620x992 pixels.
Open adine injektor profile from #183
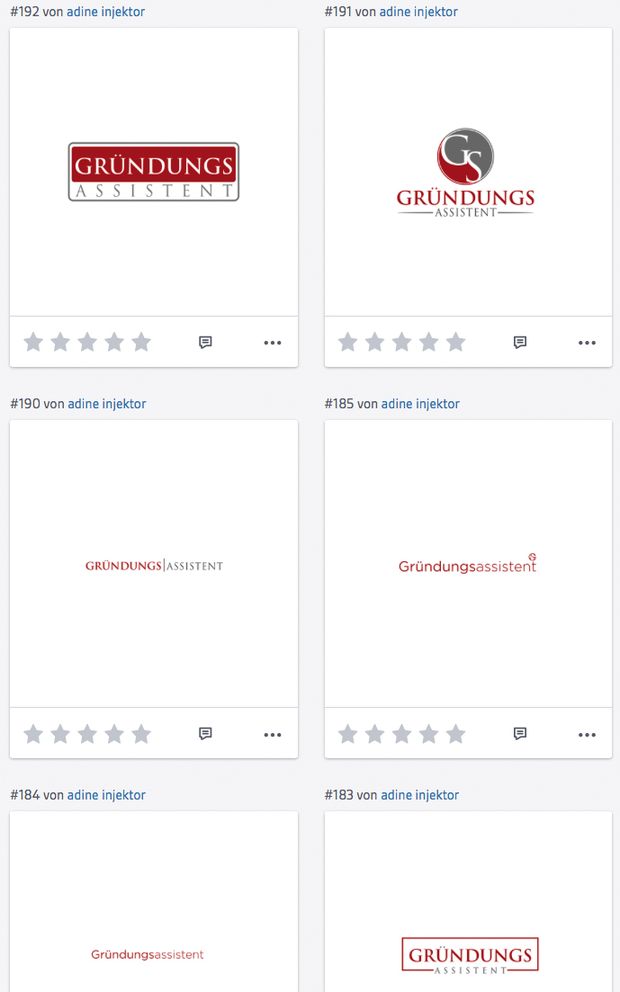[x=420, y=795]
